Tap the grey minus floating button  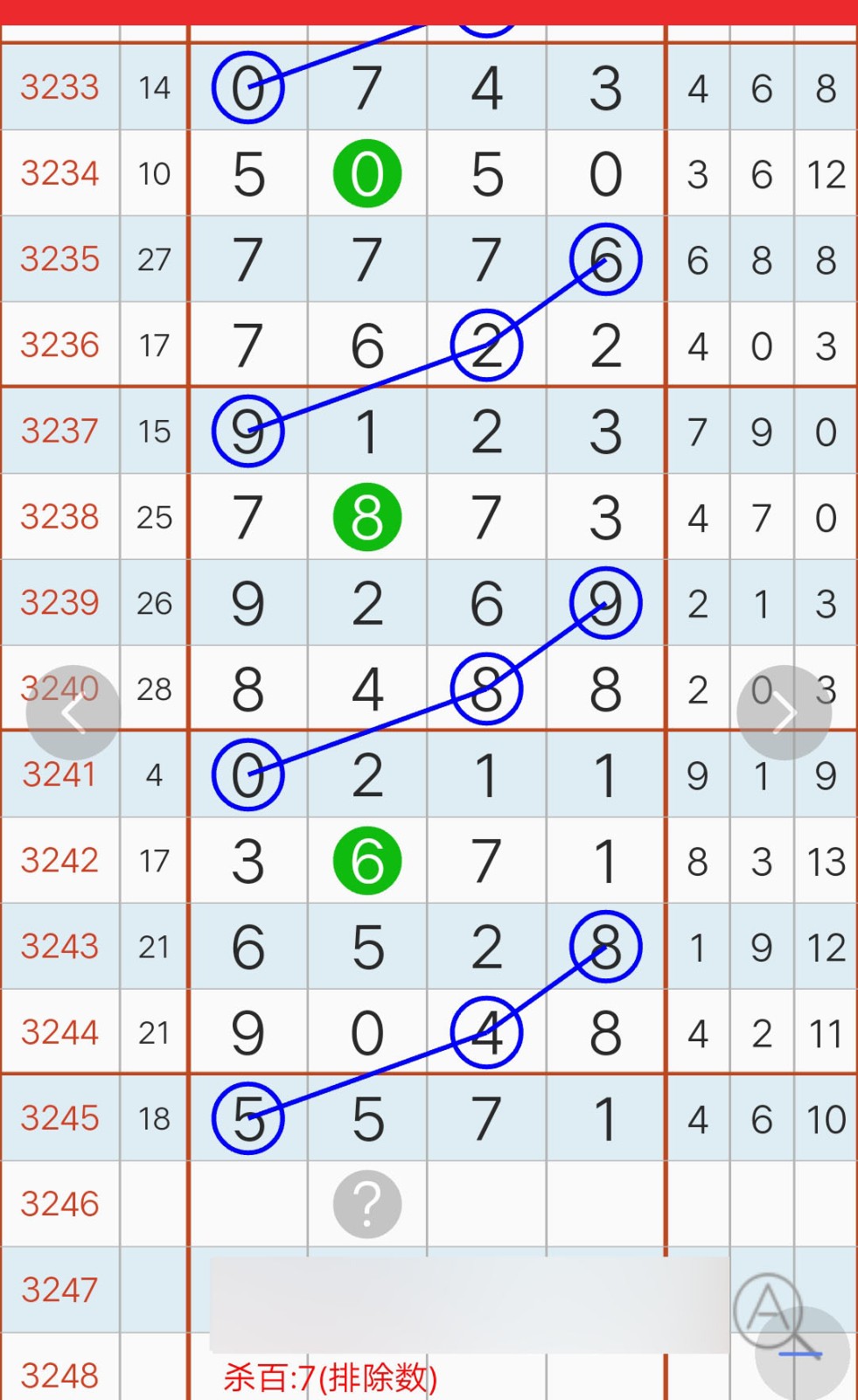click(x=802, y=1354)
